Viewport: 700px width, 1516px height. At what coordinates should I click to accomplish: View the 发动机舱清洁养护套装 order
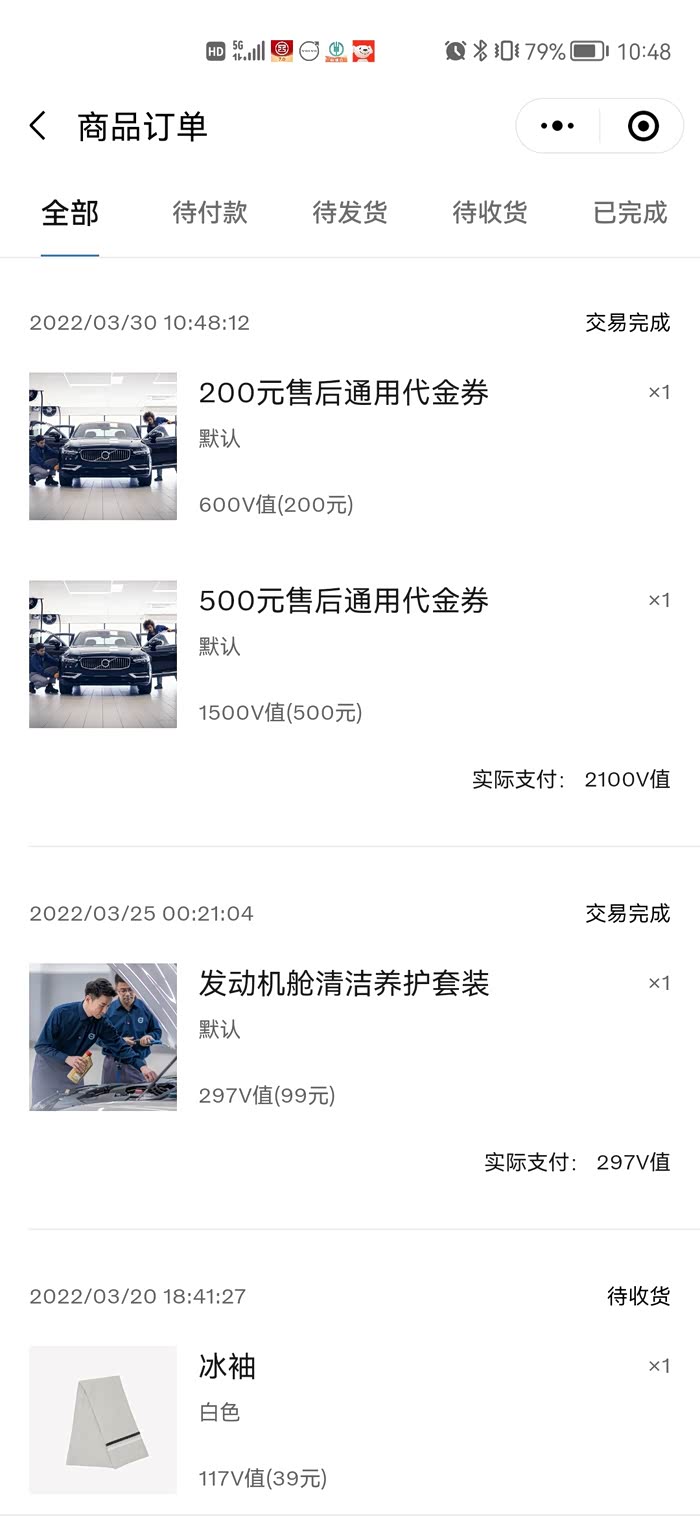[x=343, y=984]
